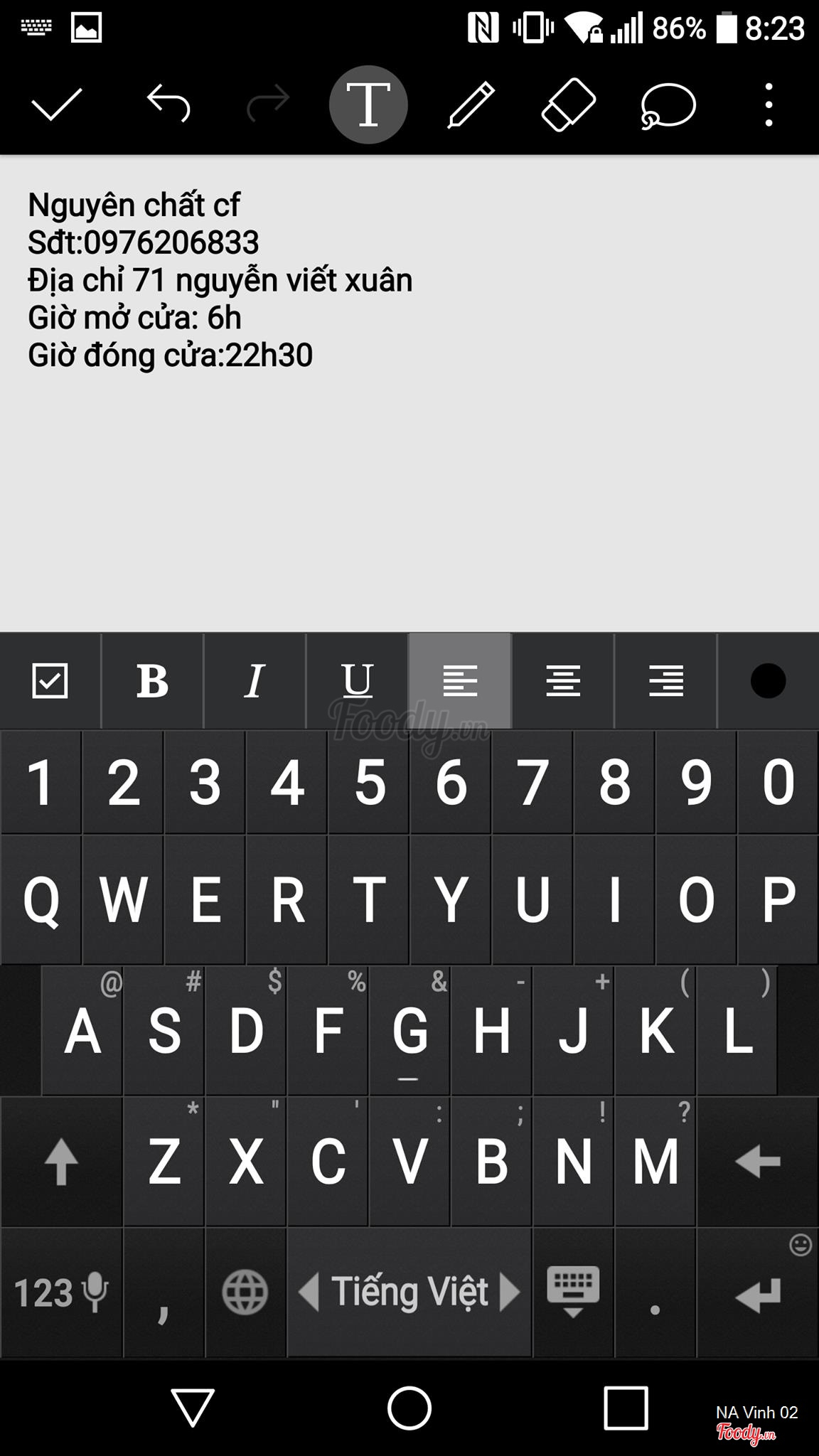819x1456 pixels.
Task: Tap the backspace key on the keyboard
Action: [x=758, y=1162]
